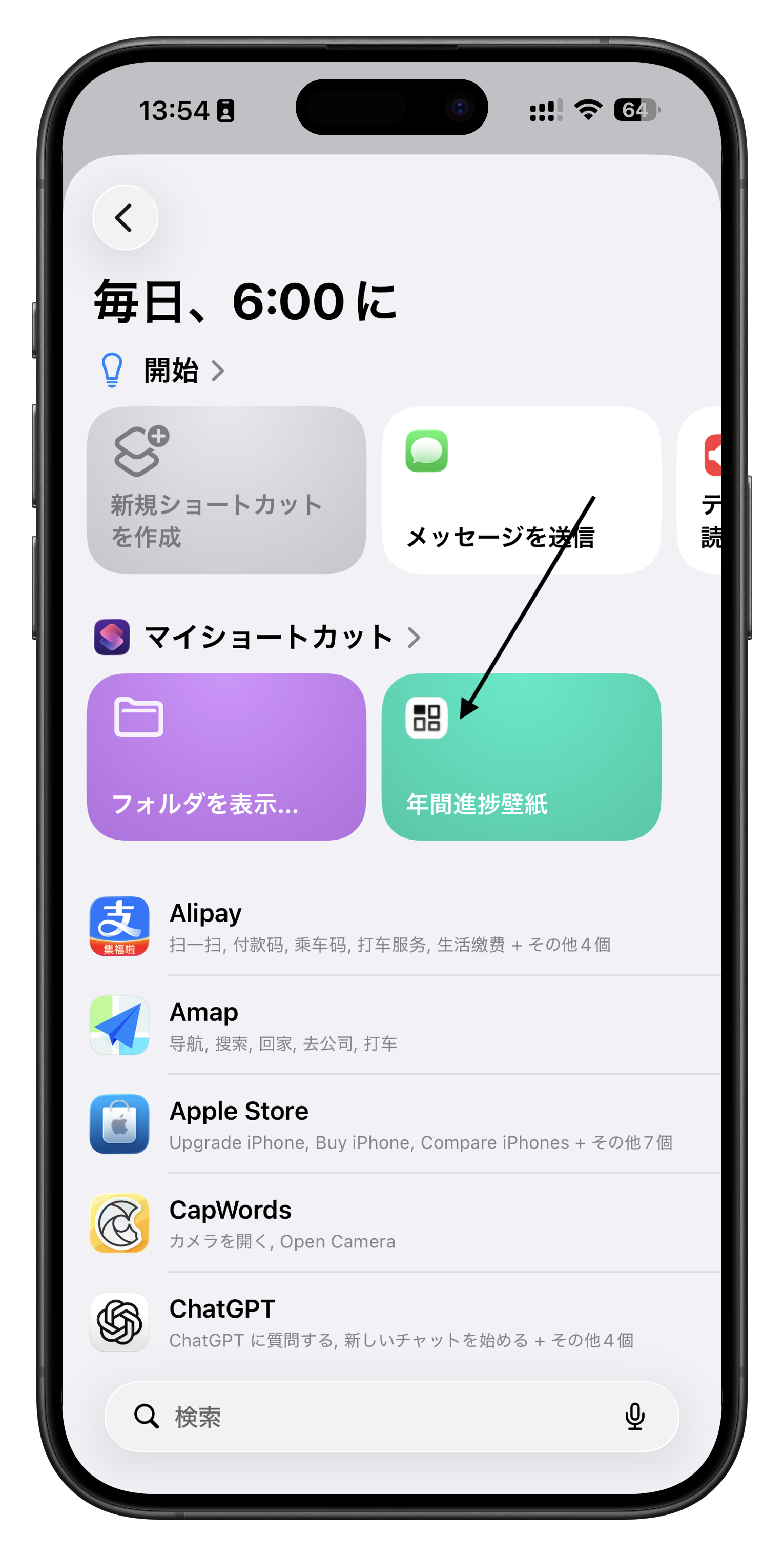The image size is (784, 1556).
Task: Go back with the arrow button
Action: [x=125, y=217]
